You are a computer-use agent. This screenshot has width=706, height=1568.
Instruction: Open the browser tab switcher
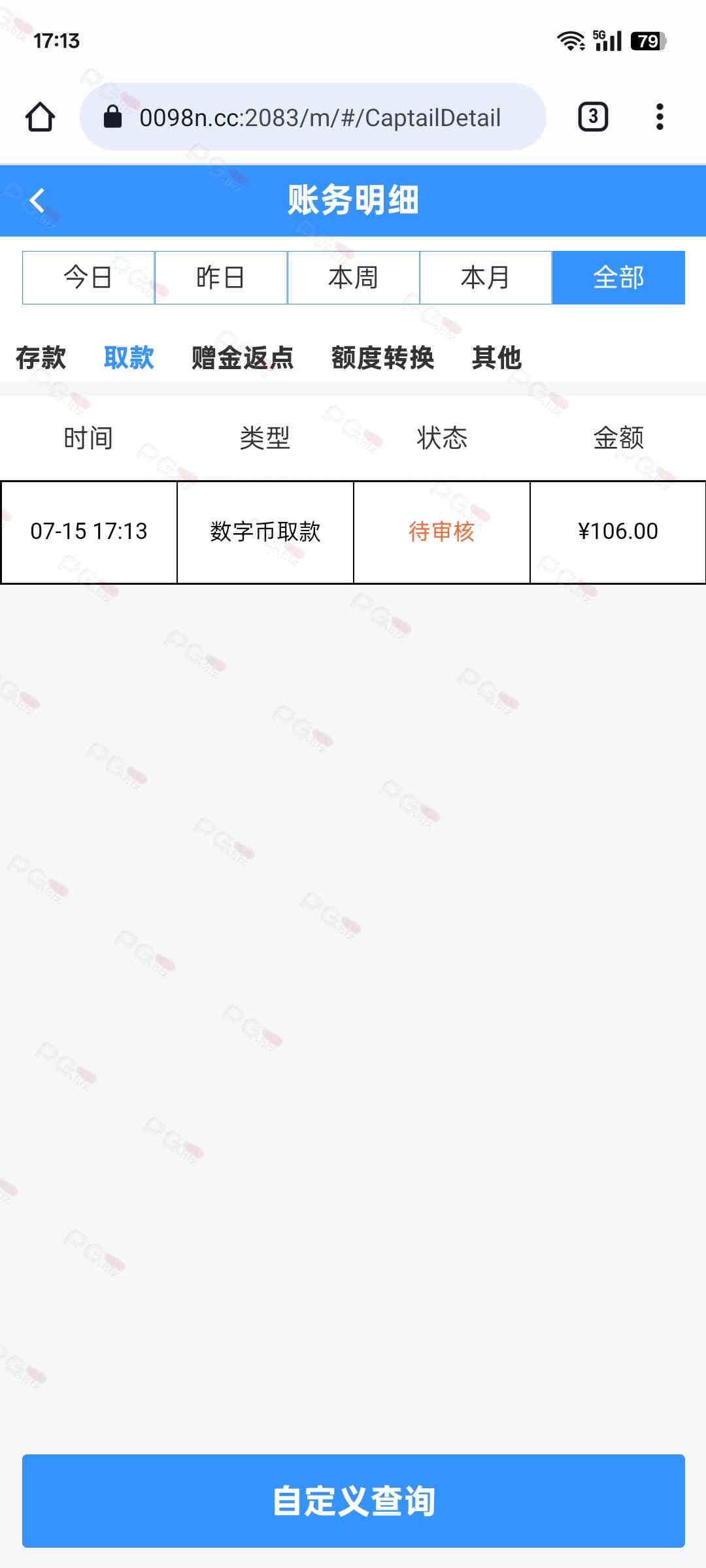[x=593, y=118]
